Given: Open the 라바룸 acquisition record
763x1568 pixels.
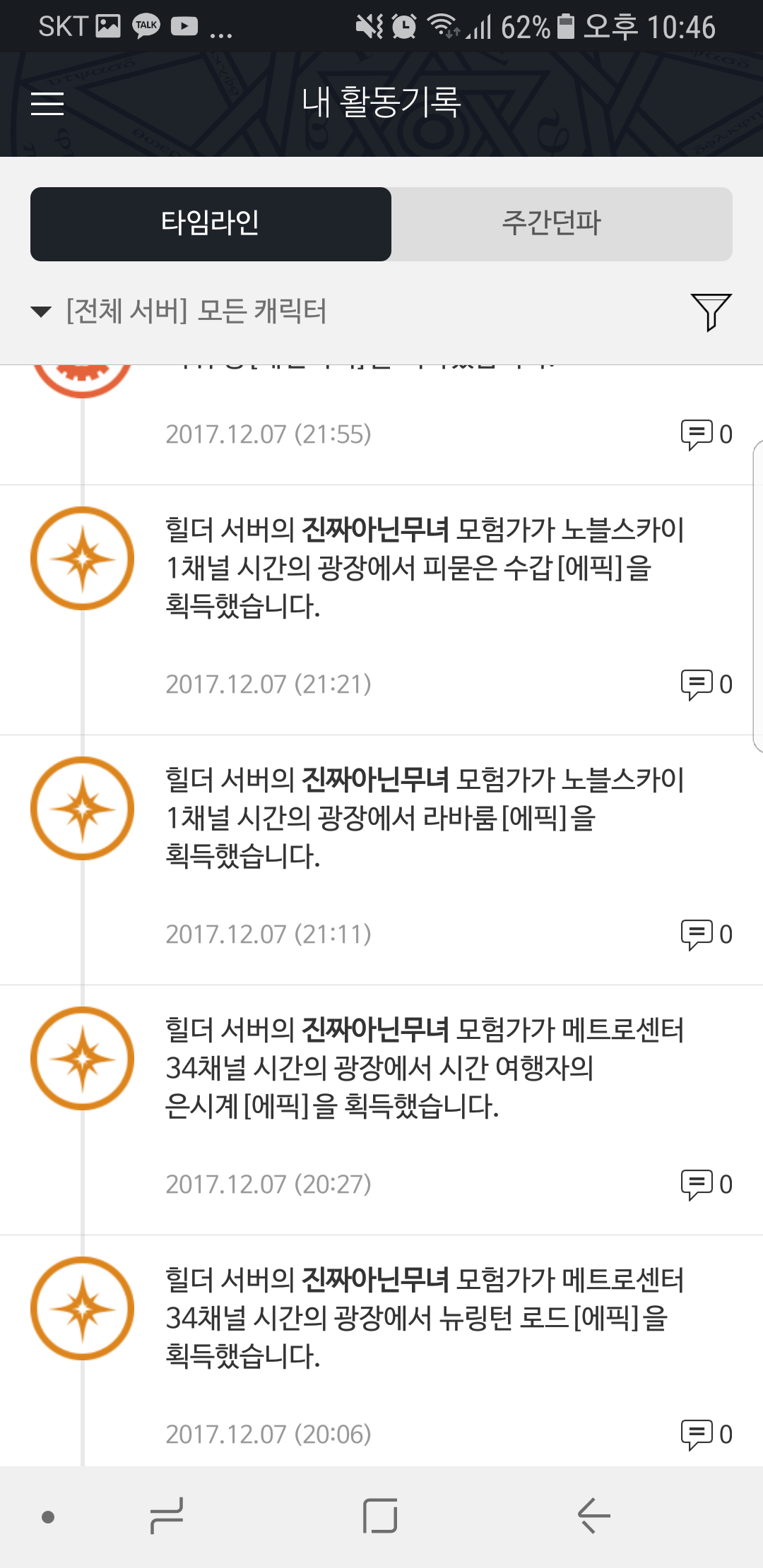Looking at the screenshot, I should pos(424,818).
